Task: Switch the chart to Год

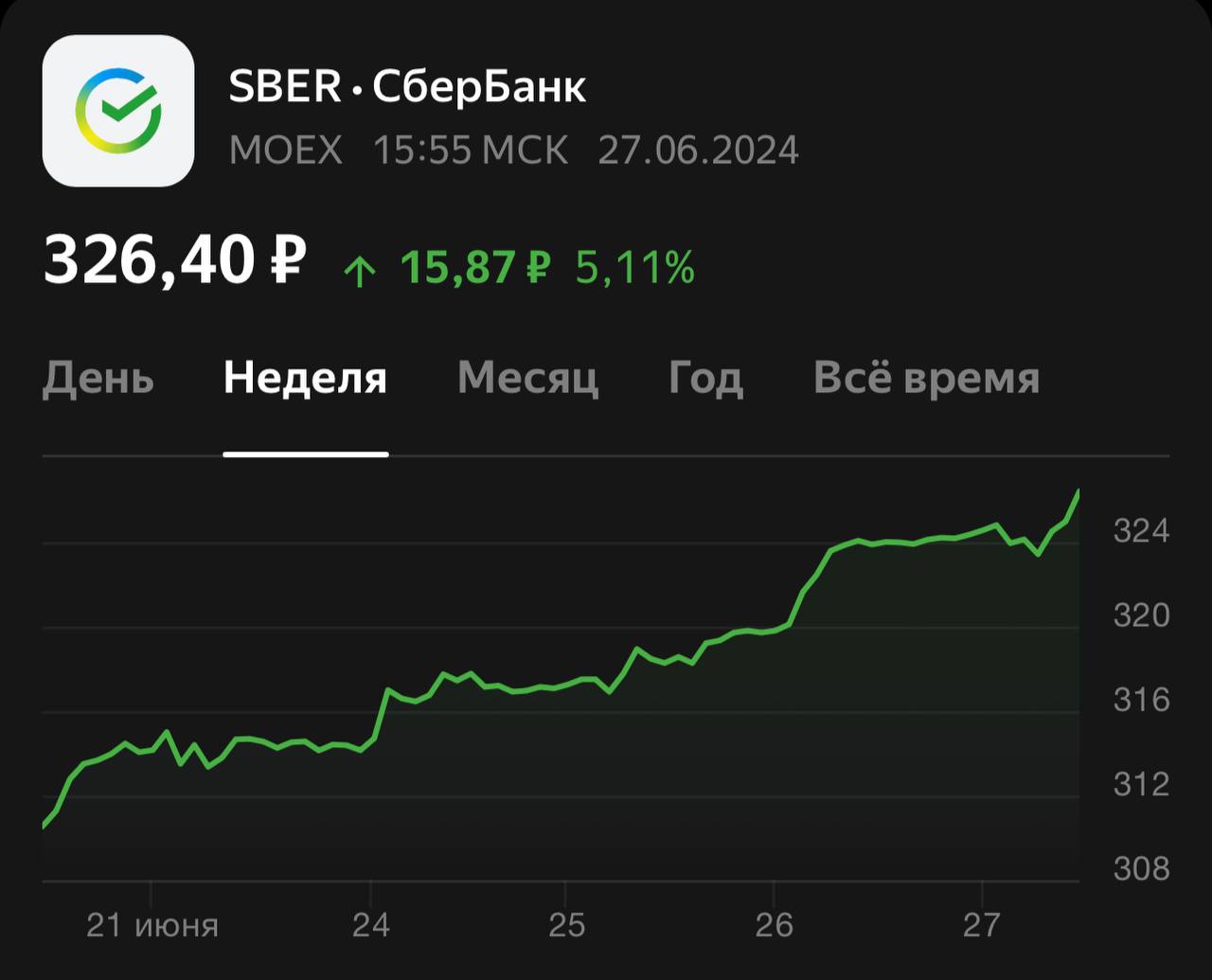Action: (x=705, y=379)
